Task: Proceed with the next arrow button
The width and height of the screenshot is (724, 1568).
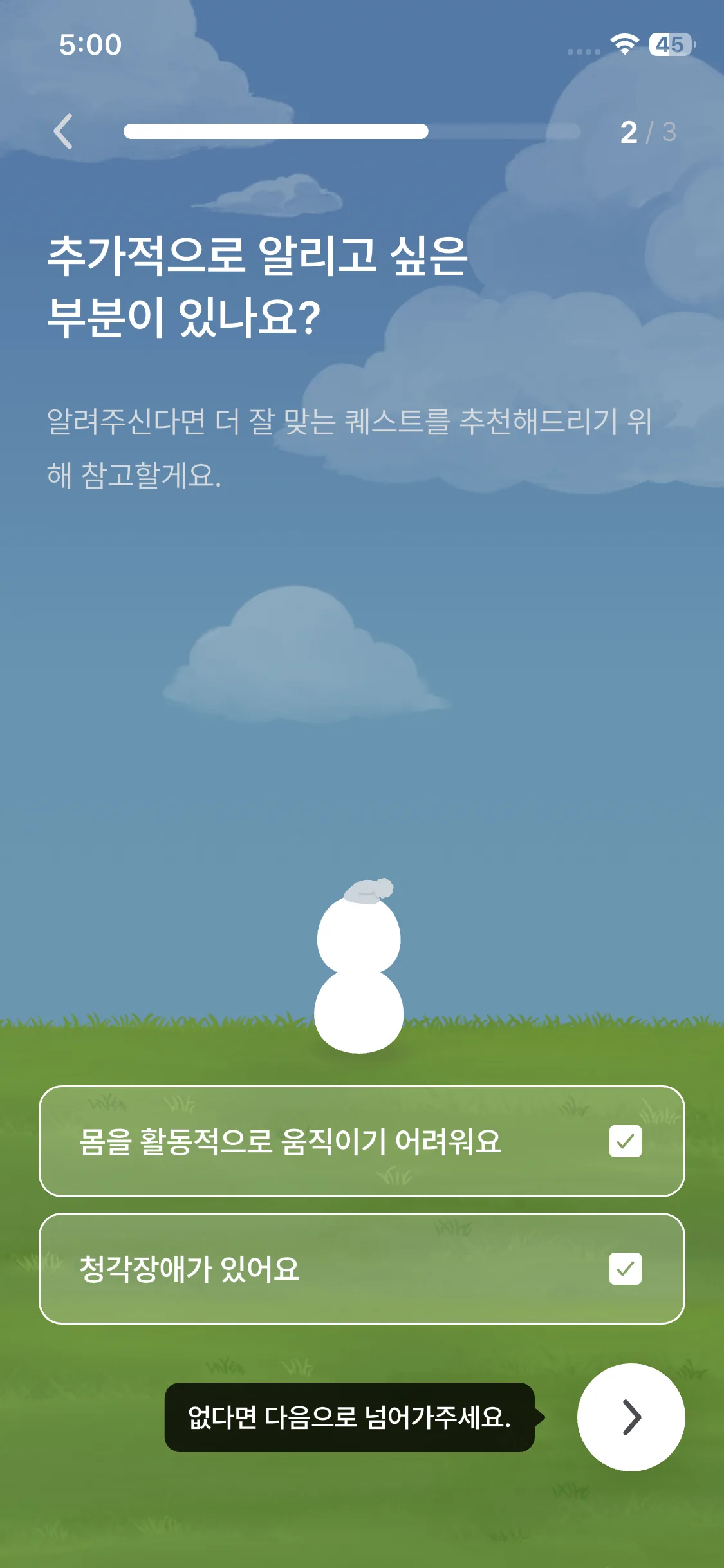Action: [631, 1417]
